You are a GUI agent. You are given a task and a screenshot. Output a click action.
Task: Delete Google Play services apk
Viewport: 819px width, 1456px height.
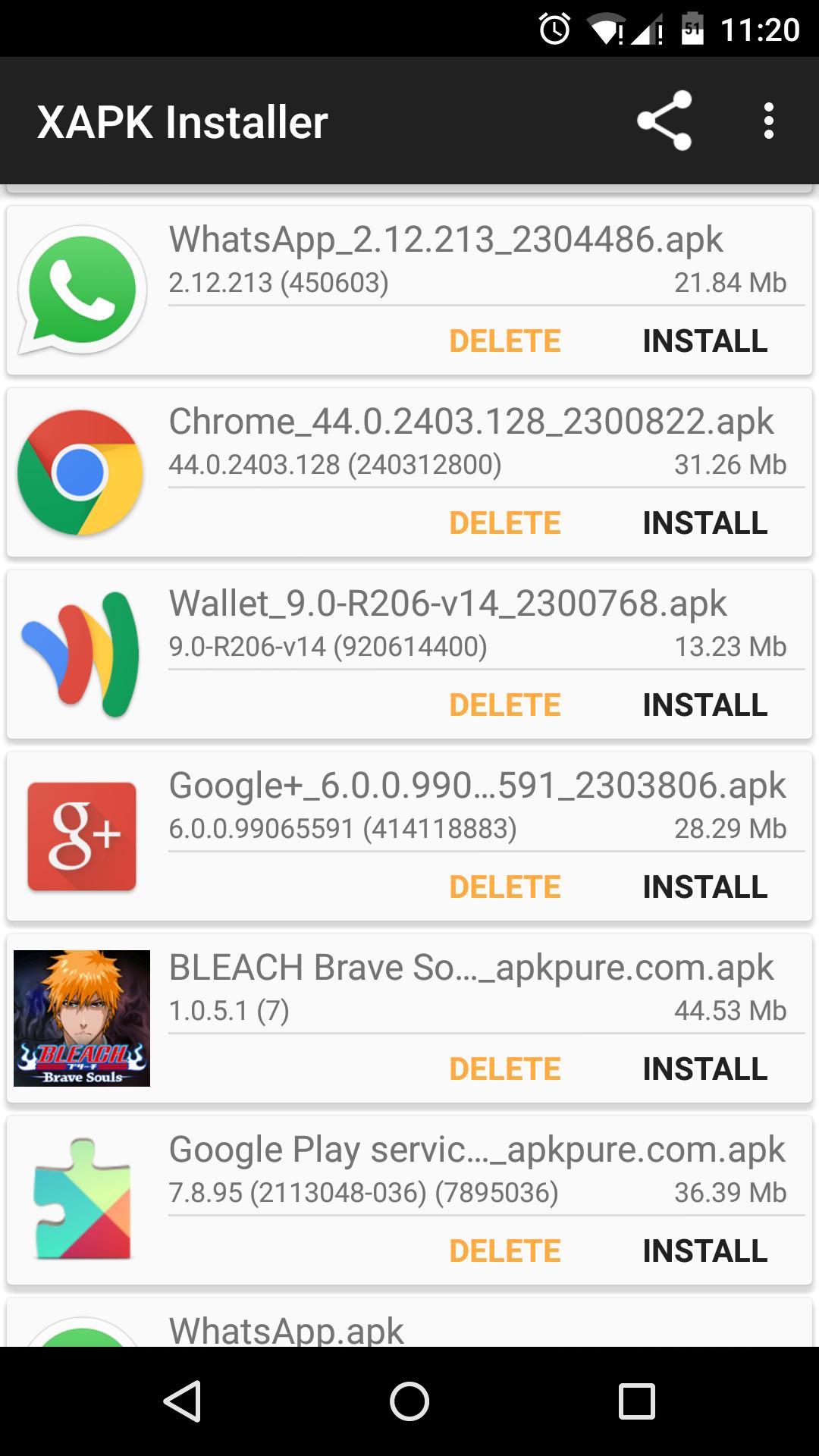(504, 1251)
